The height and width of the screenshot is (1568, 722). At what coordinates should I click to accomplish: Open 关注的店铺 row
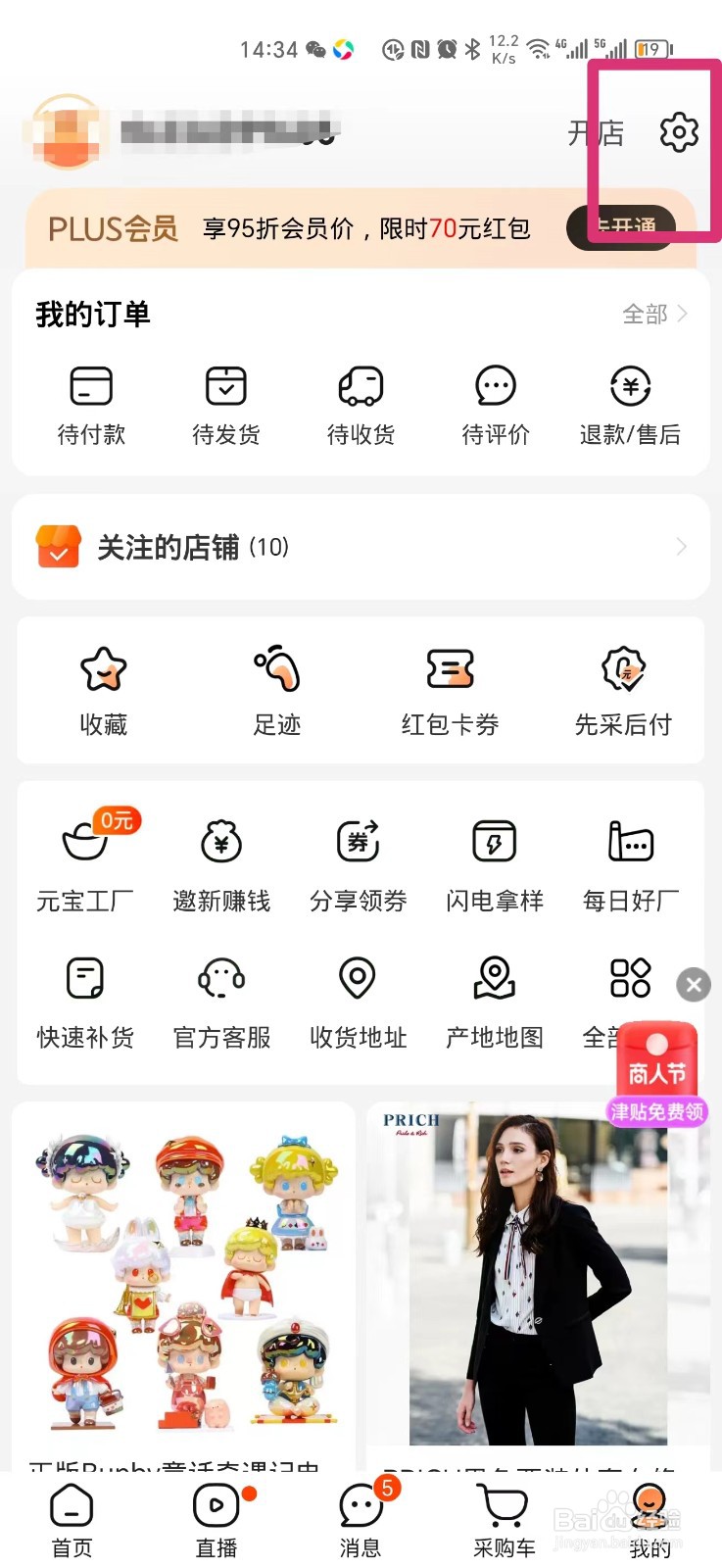pos(361,546)
